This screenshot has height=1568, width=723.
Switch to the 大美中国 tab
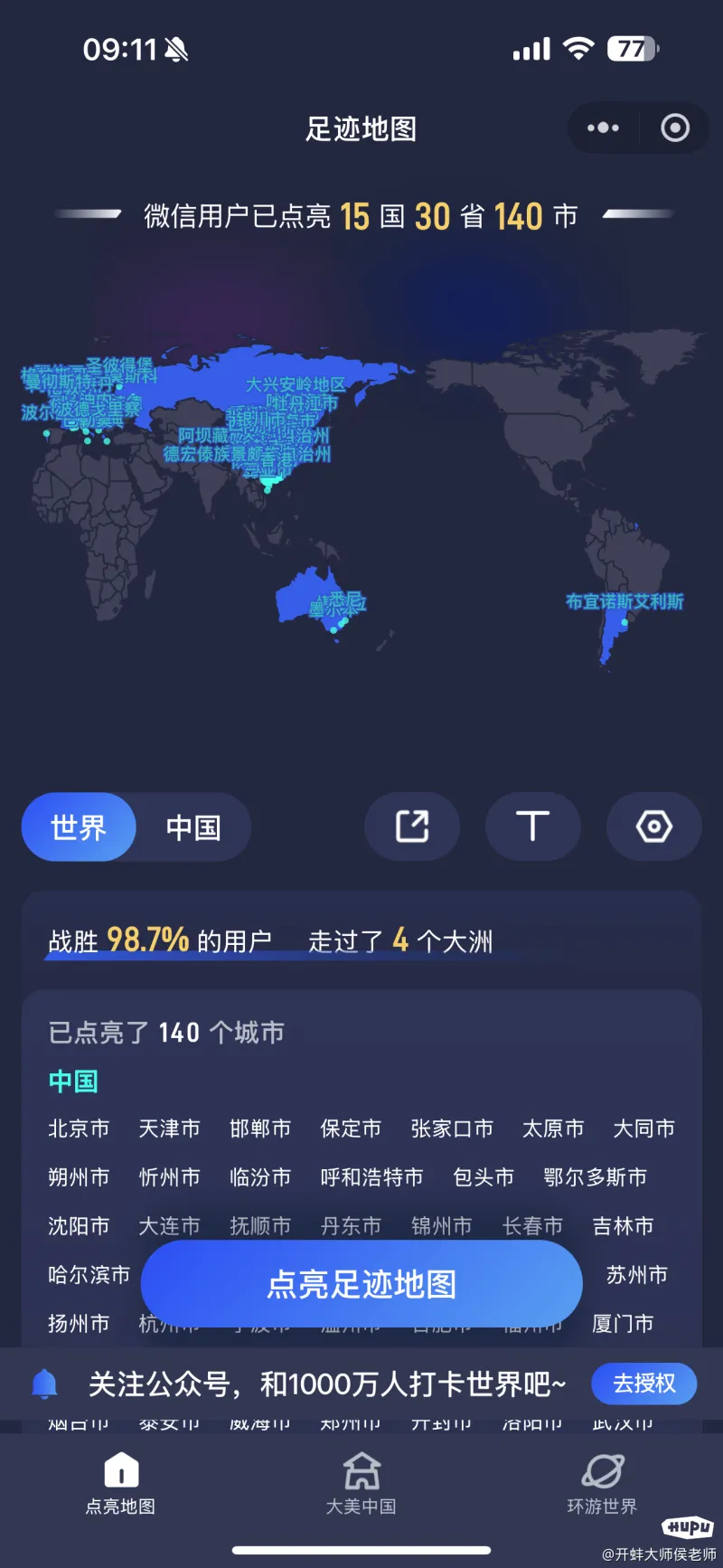click(361, 1483)
